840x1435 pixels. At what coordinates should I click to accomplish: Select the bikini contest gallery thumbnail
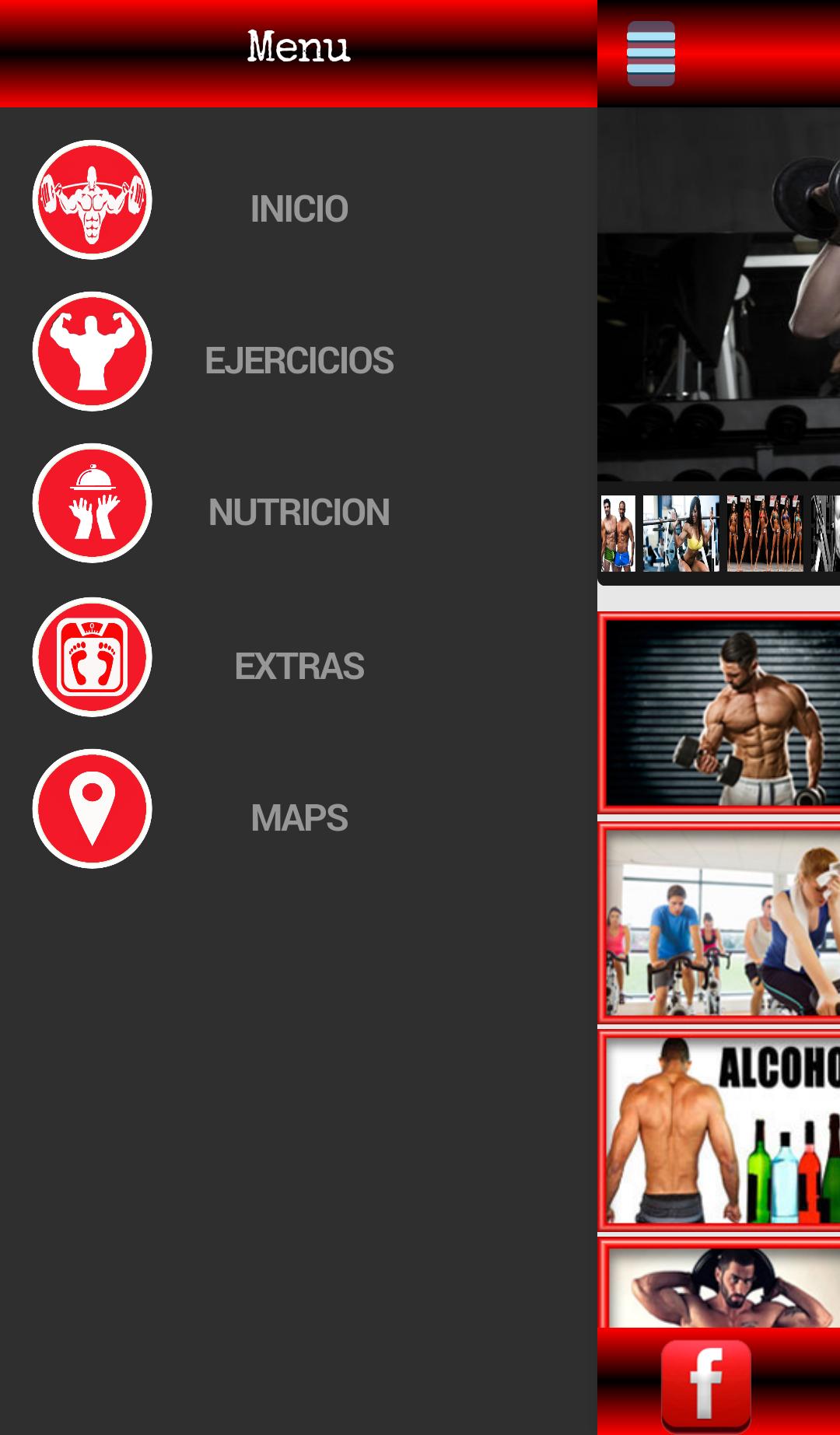[x=765, y=534]
